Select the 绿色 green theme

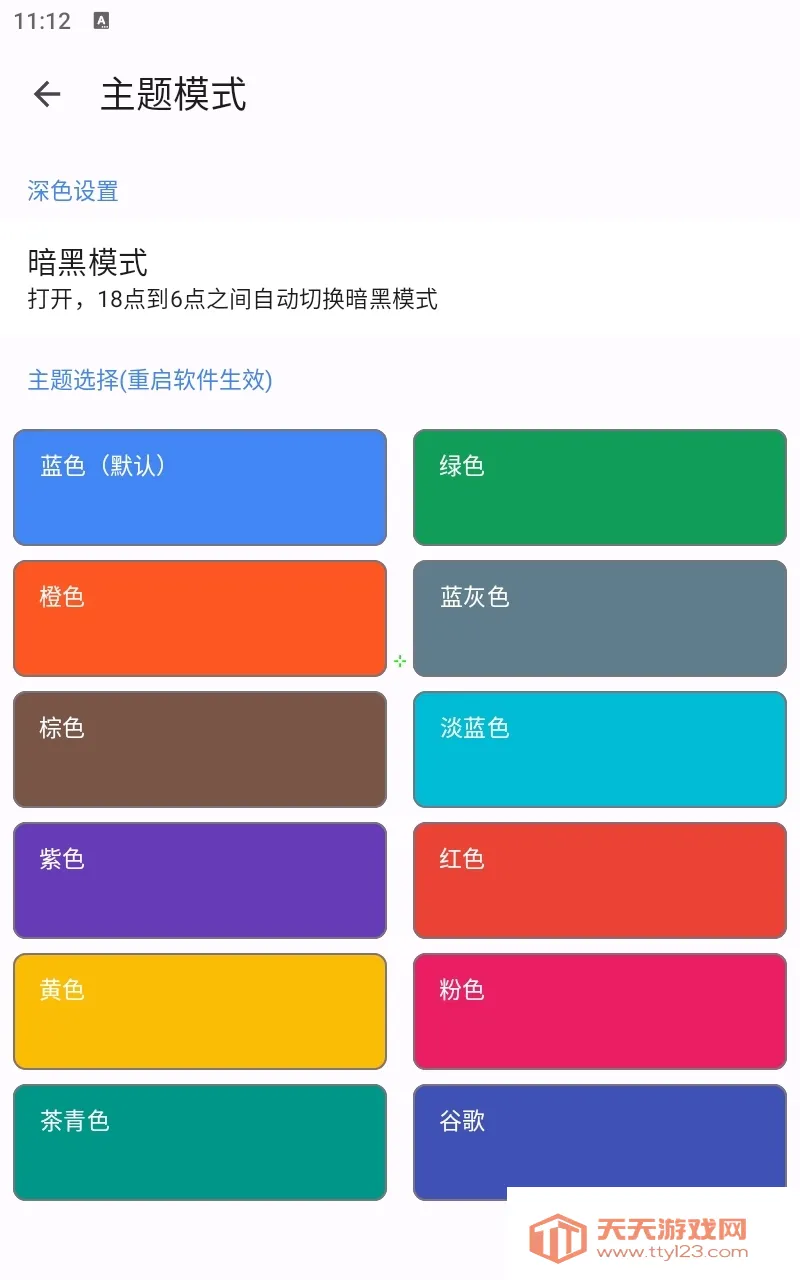(599, 487)
